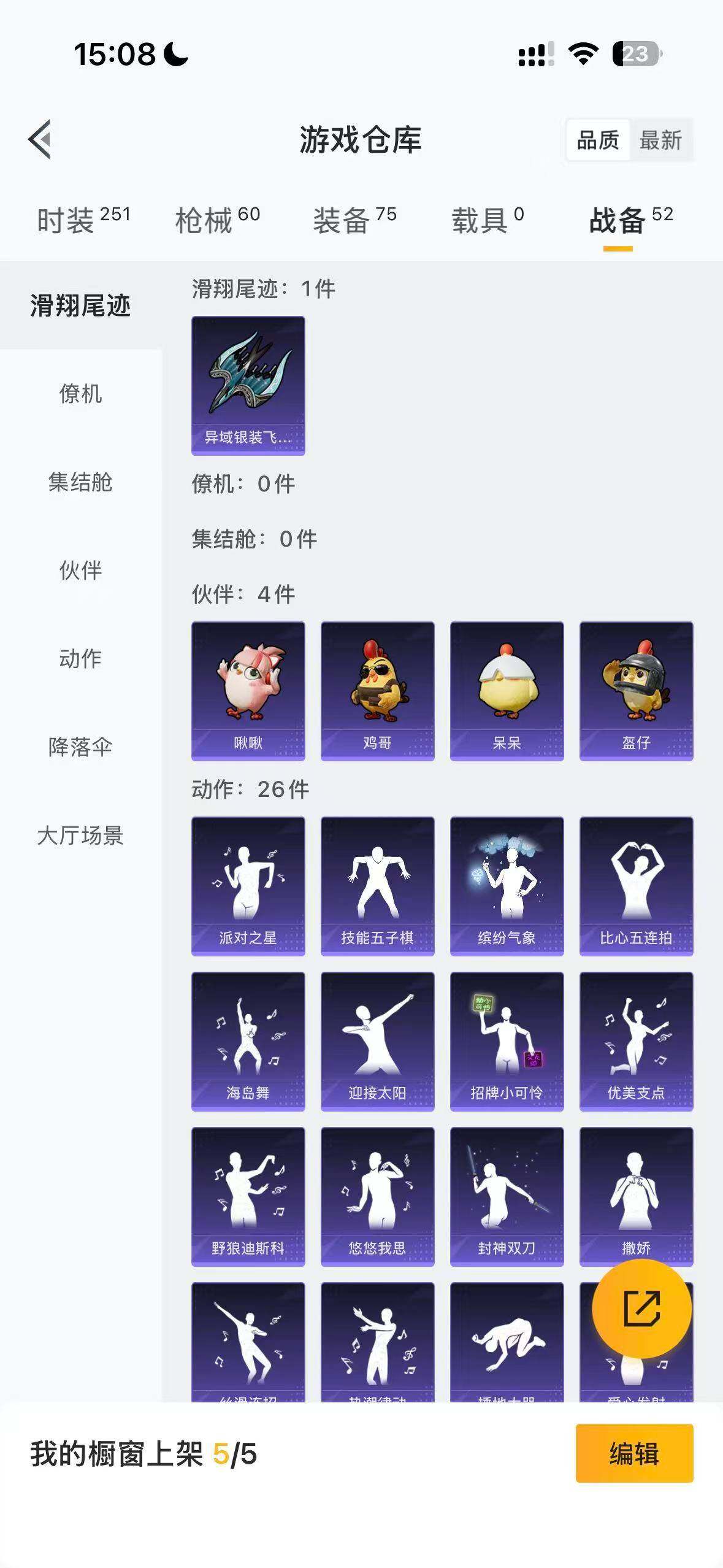View the 盔仔 companion item
The image size is (723, 1568).
point(636,691)
